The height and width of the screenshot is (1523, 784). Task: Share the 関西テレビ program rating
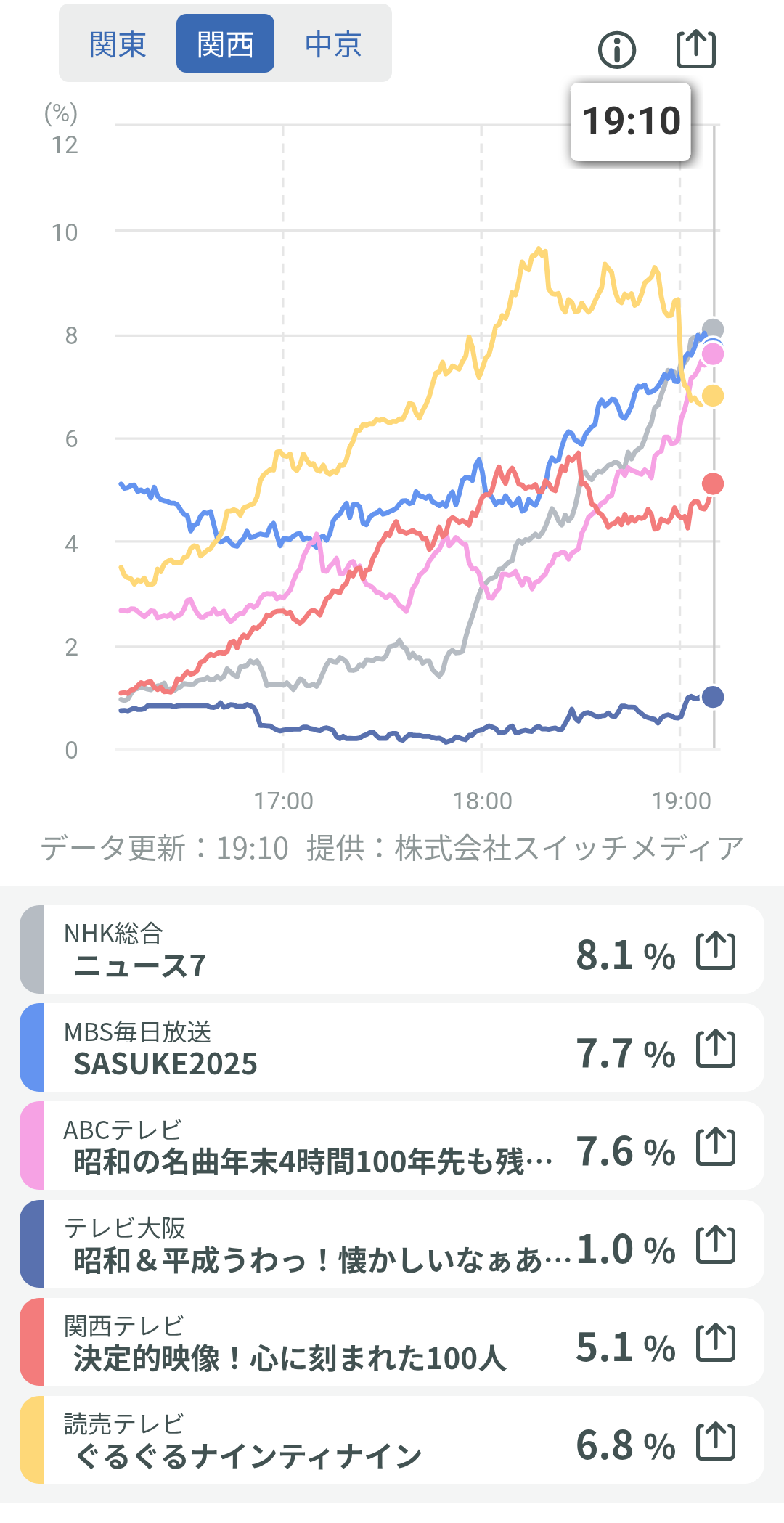click(x=716, y=1343)
